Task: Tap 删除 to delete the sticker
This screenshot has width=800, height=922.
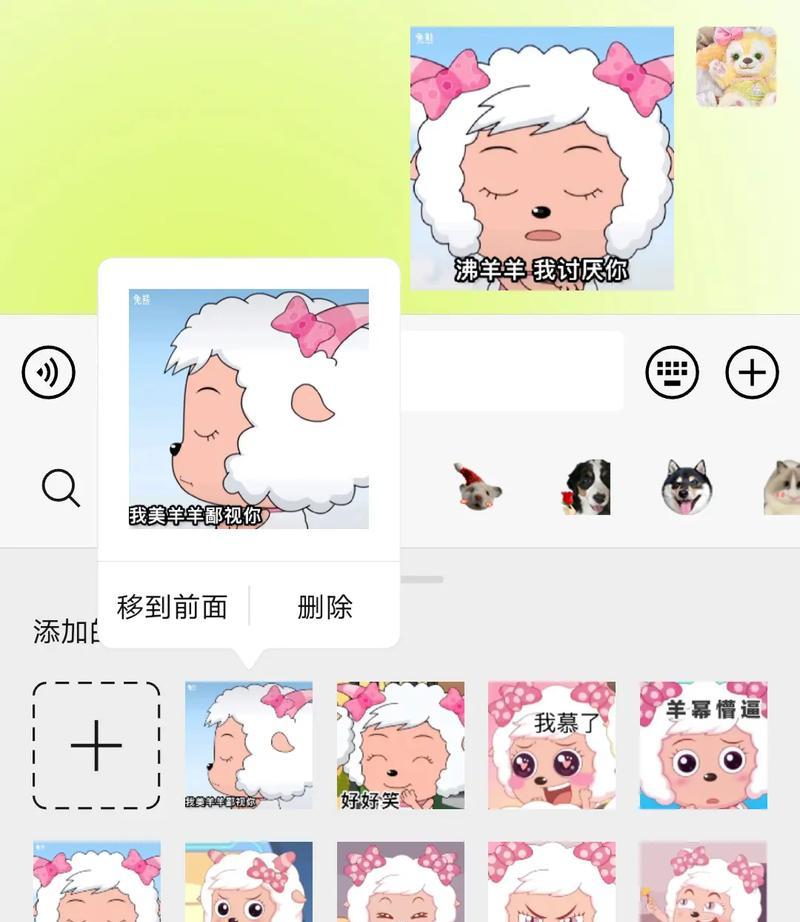Action: (325, 607)
